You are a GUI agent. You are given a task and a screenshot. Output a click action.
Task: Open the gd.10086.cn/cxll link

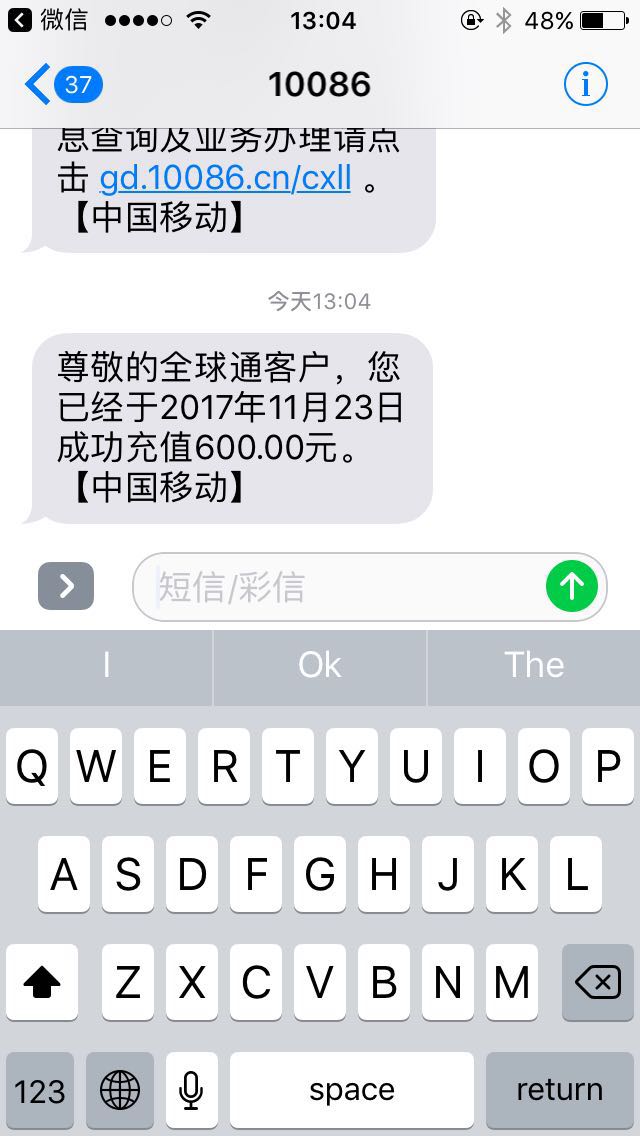[225, 178]
